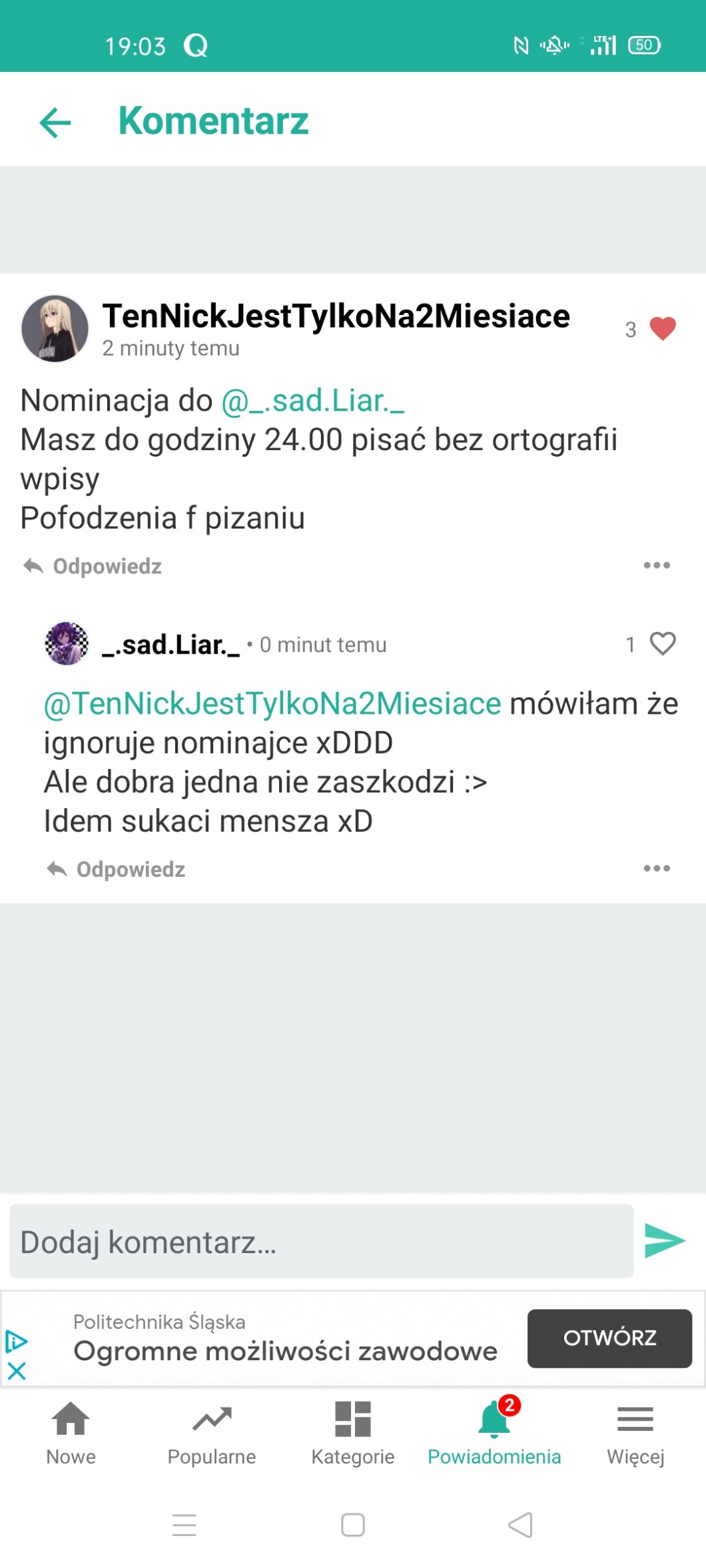Image resolution: width=706 pixels, height=1568 pixels.
Task: Open options menu for TenNickJestTylkoNa2Miesiace's comment
Action: tap(657, 565)
